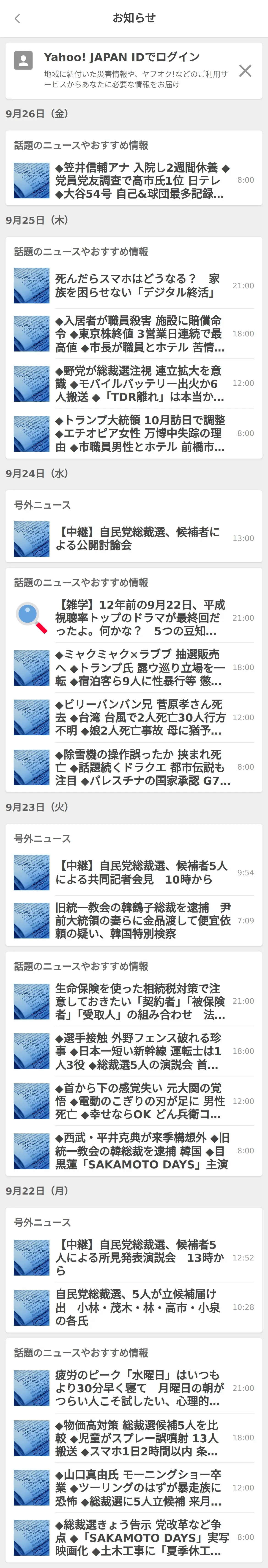This screenshot has width=268, height=1568.
Task: Go back from the お知らせ screen
Action: point(17,18)
